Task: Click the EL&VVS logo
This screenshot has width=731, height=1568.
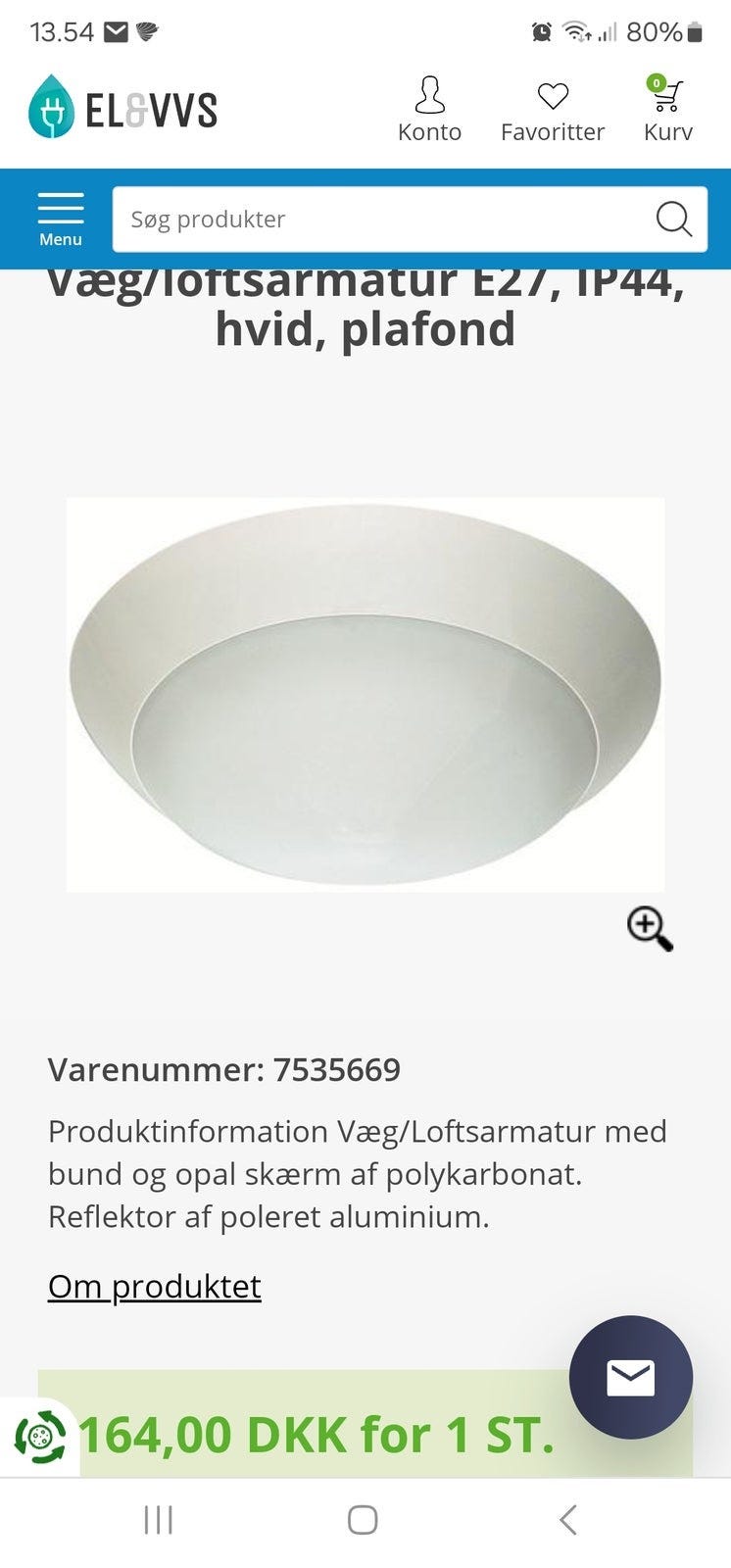Action: [x=122, y=106]
